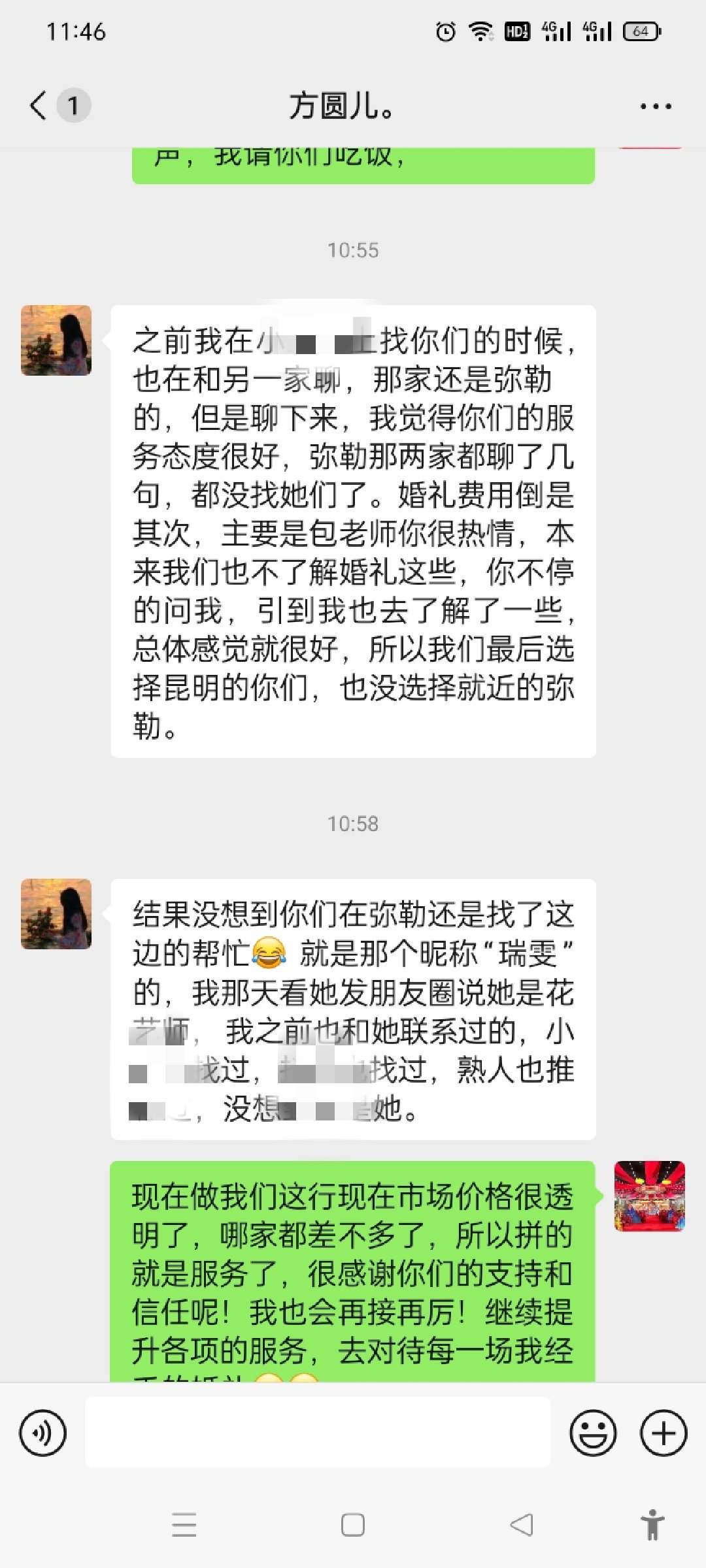Open my own avatar beside green message
The height and width of the screenshot is (1568, 706).
click(650, 1196)
